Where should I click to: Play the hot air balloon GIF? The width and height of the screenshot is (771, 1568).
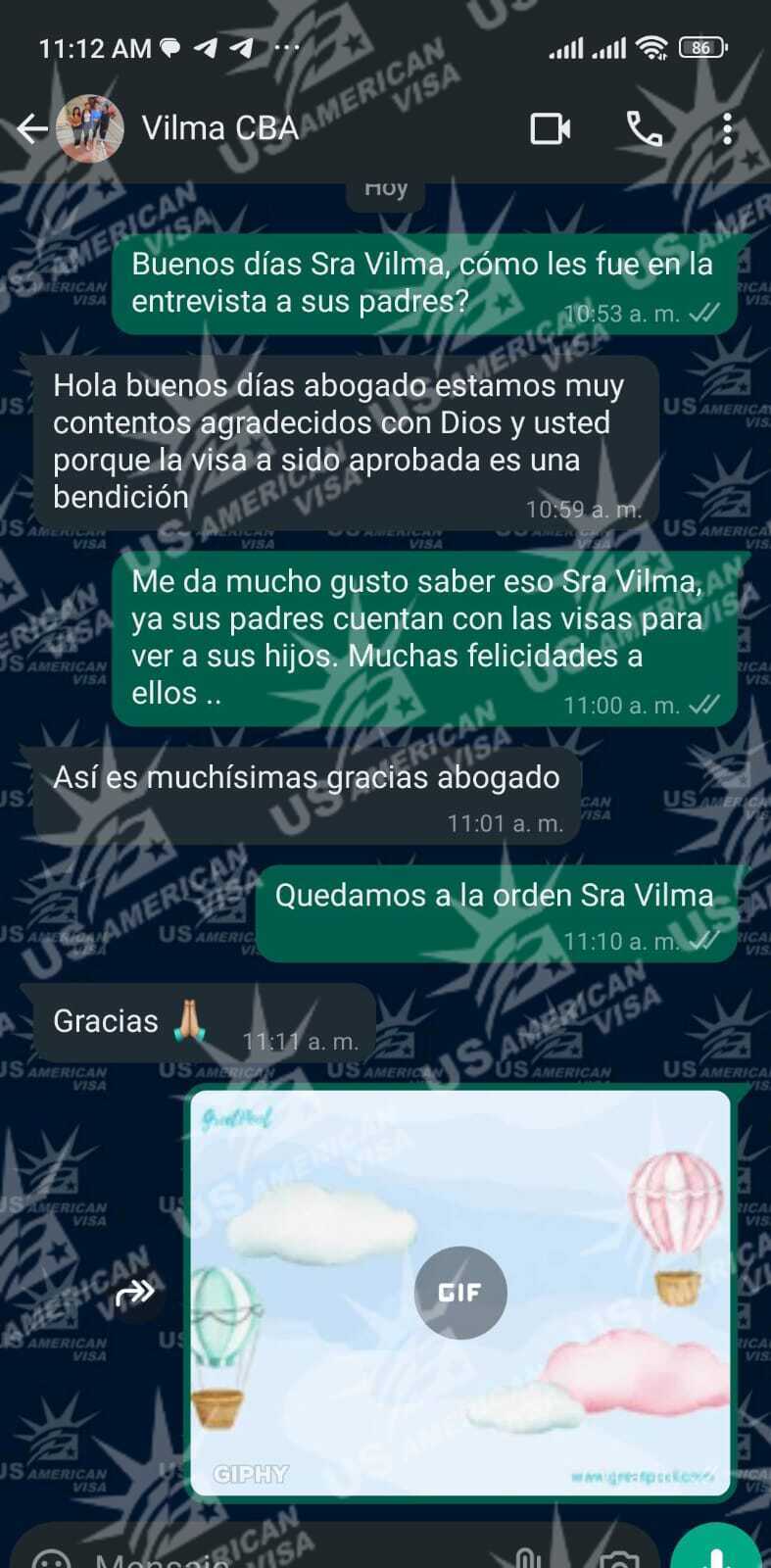460,1293
